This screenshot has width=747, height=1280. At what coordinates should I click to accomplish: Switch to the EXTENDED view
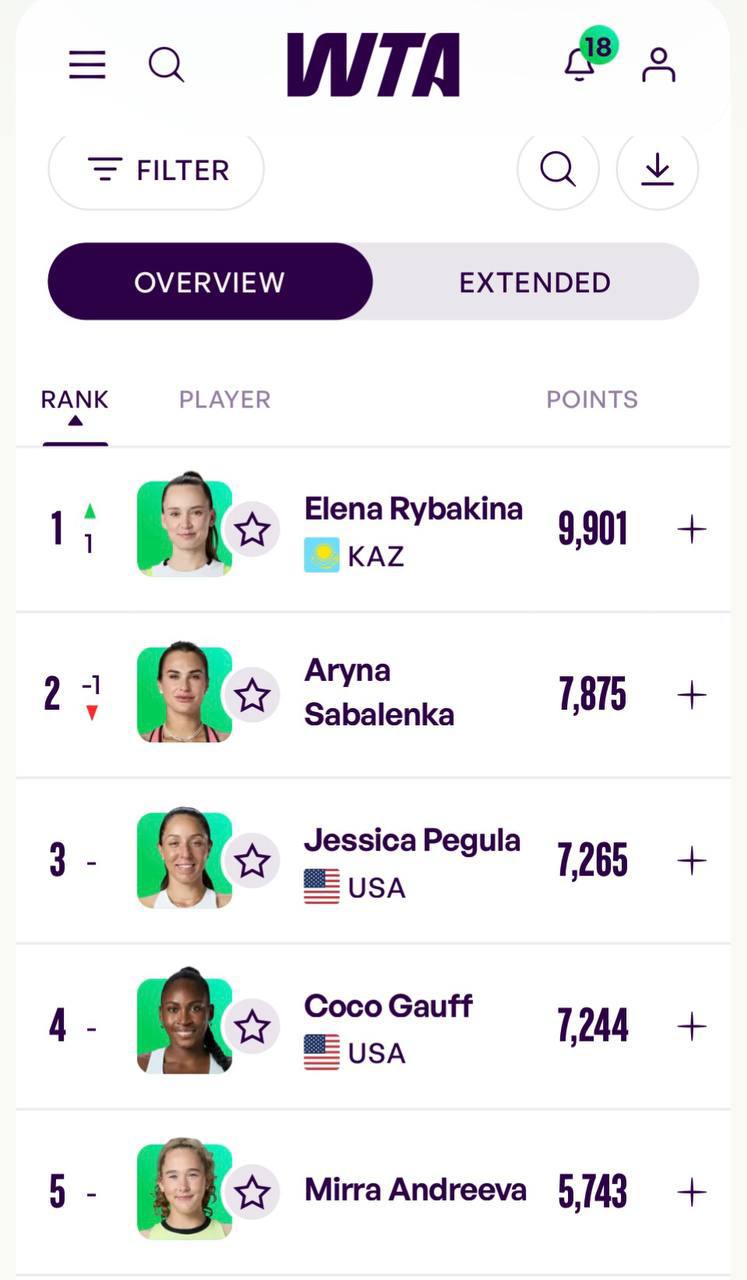point(535,282)
